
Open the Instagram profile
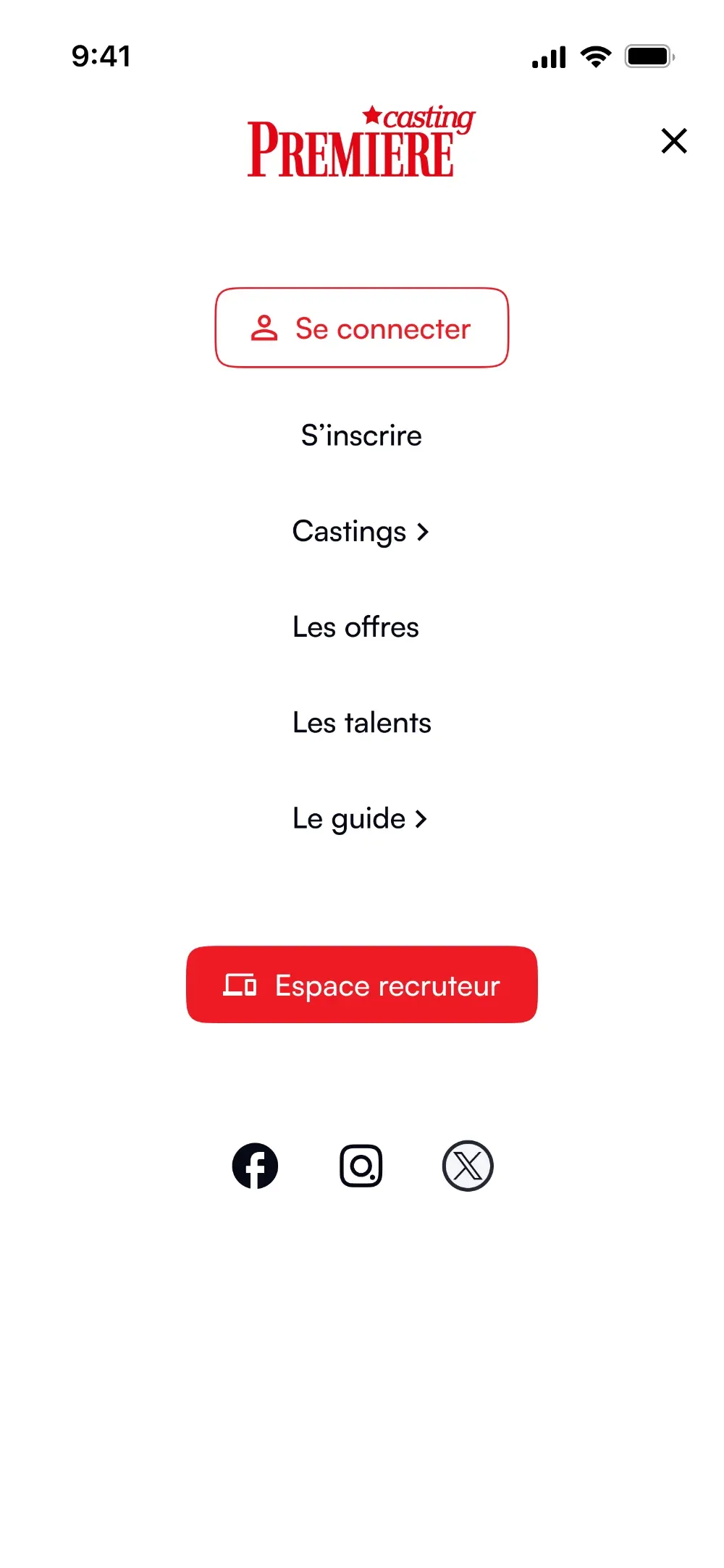coord(361,1166)
